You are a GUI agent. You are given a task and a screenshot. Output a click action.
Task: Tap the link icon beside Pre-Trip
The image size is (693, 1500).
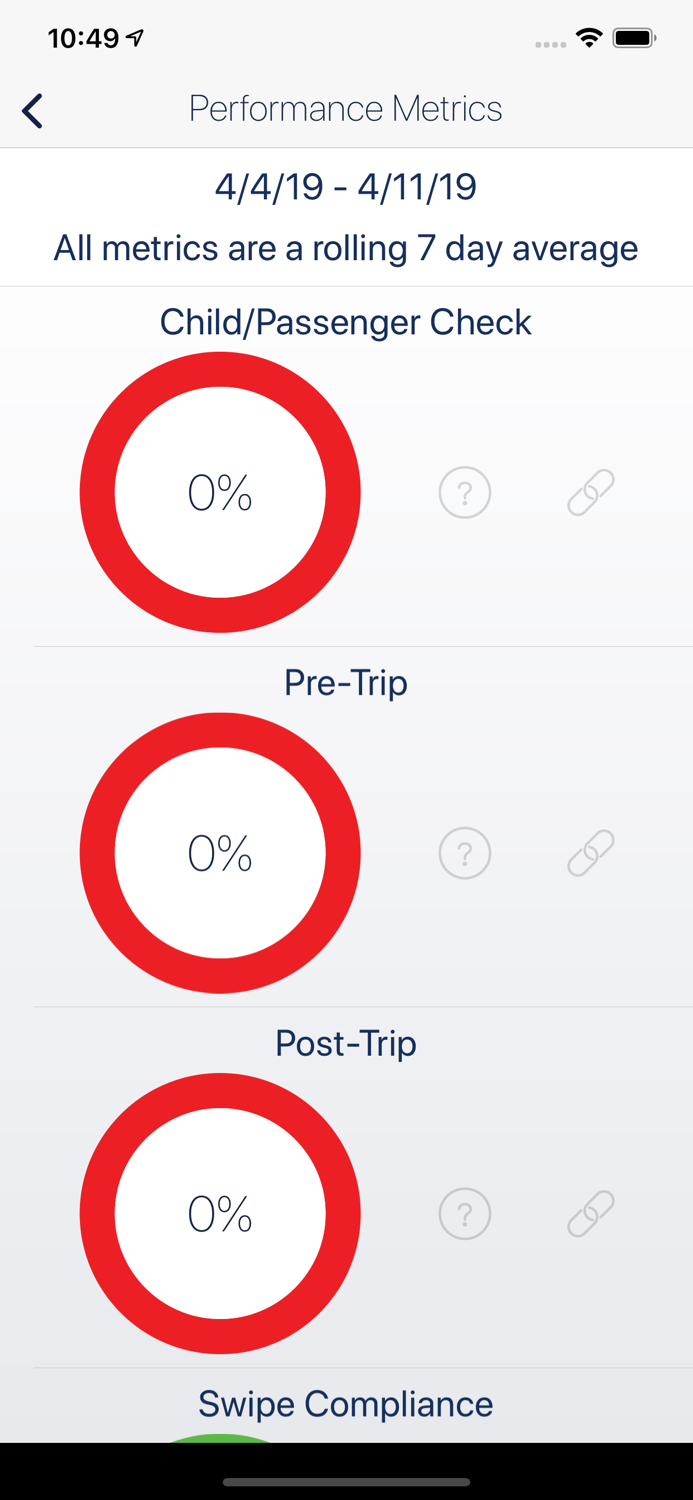591,853
